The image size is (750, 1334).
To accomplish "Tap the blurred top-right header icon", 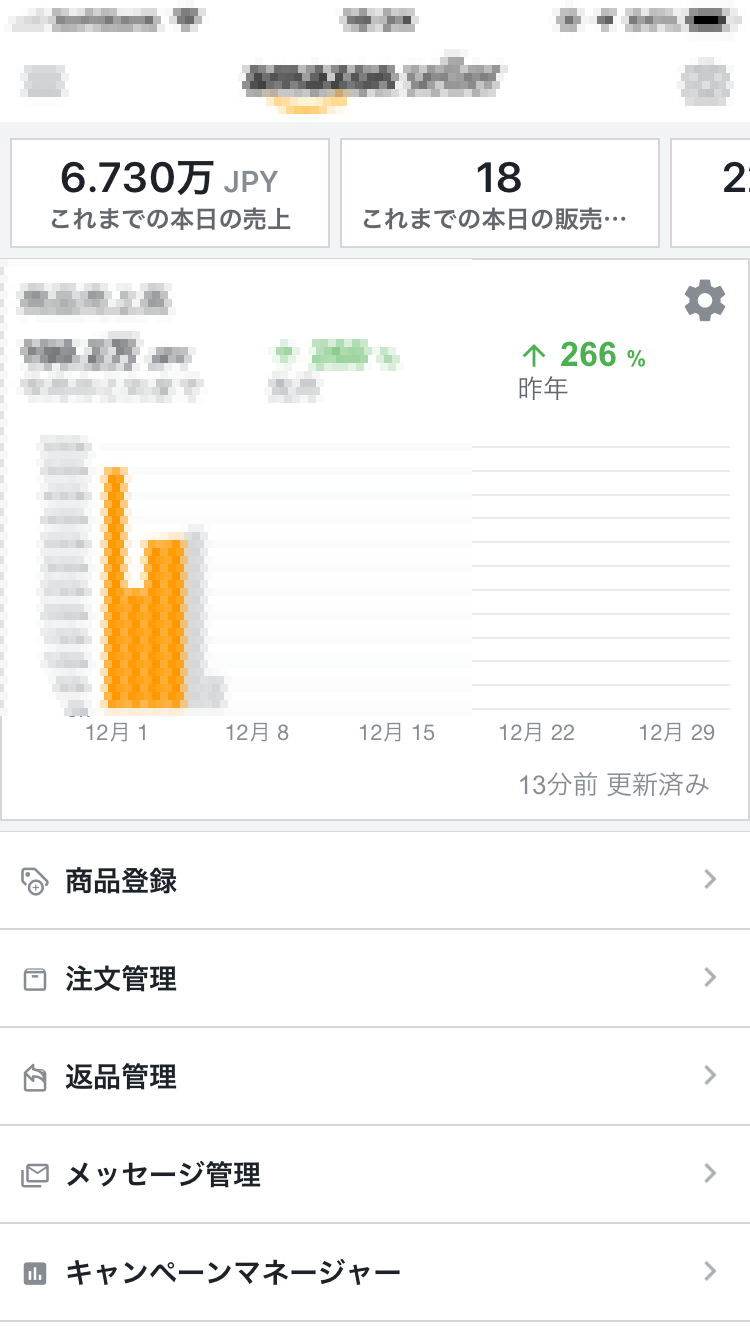I will point(704,82).
